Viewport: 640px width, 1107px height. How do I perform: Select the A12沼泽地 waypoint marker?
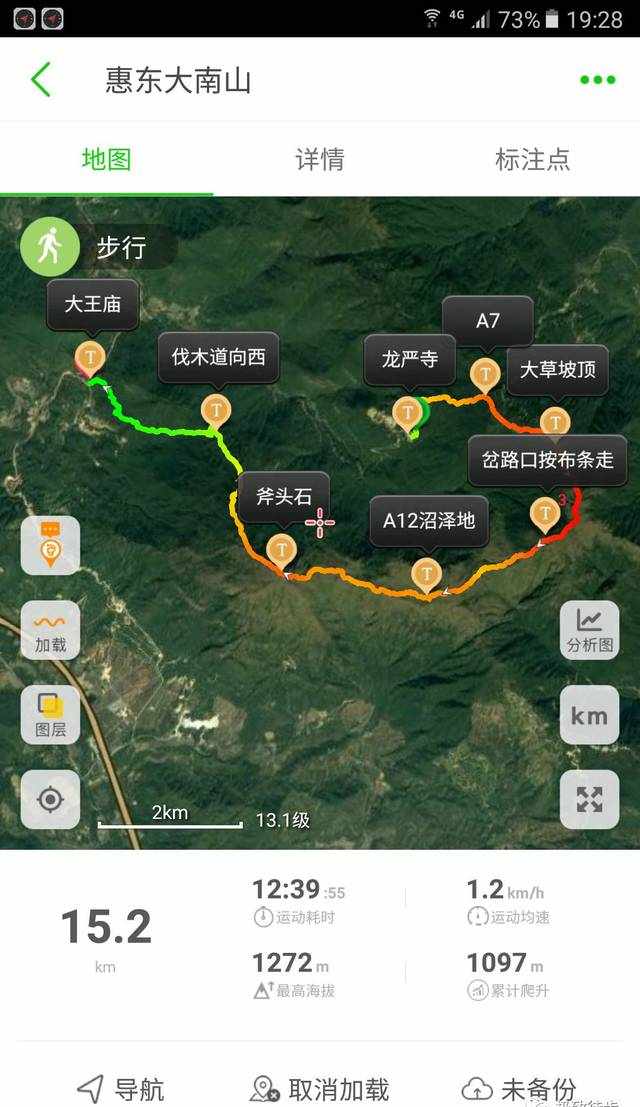tap(427, 573)
